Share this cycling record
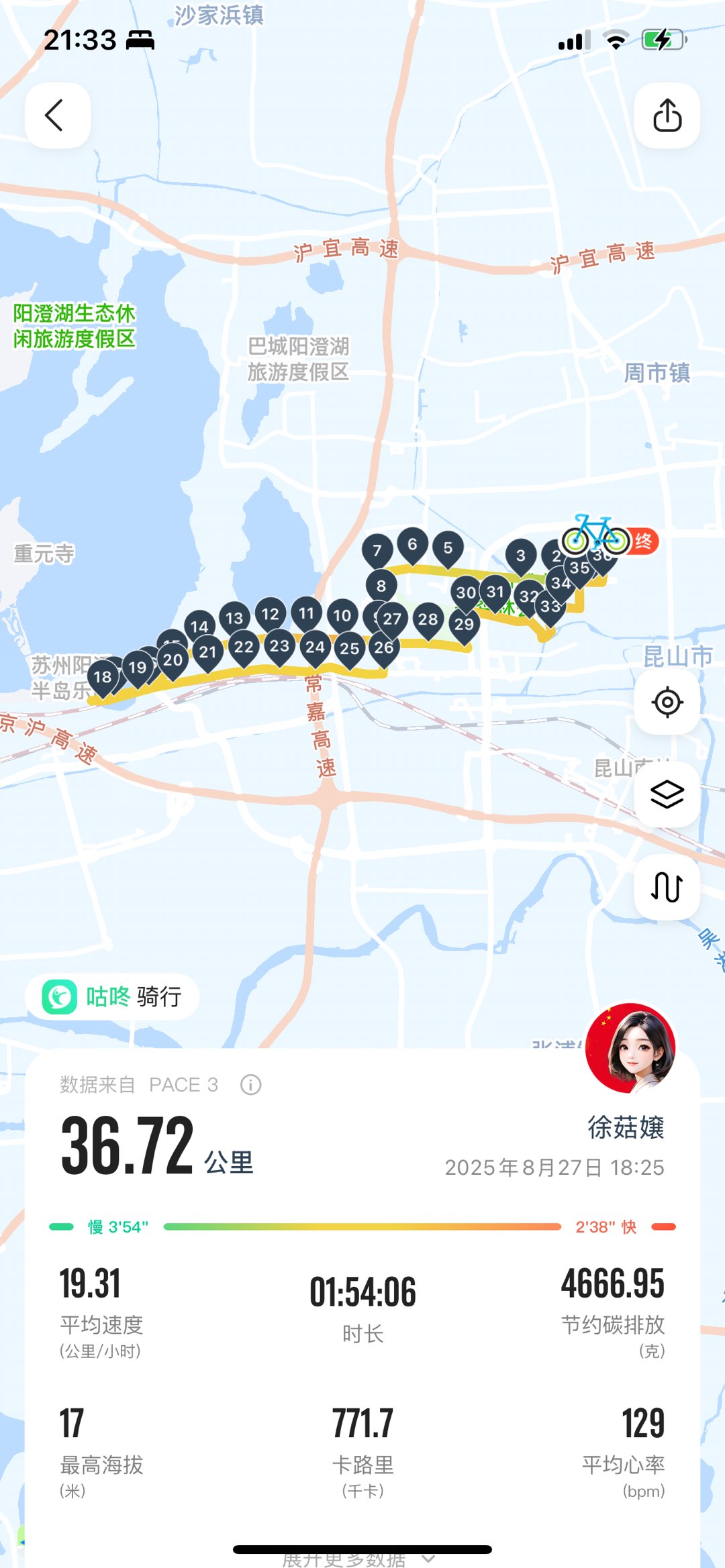Image resolution: width=725 pixels, height=1568 pixels. pyautogui.click(x=667, y=115)
